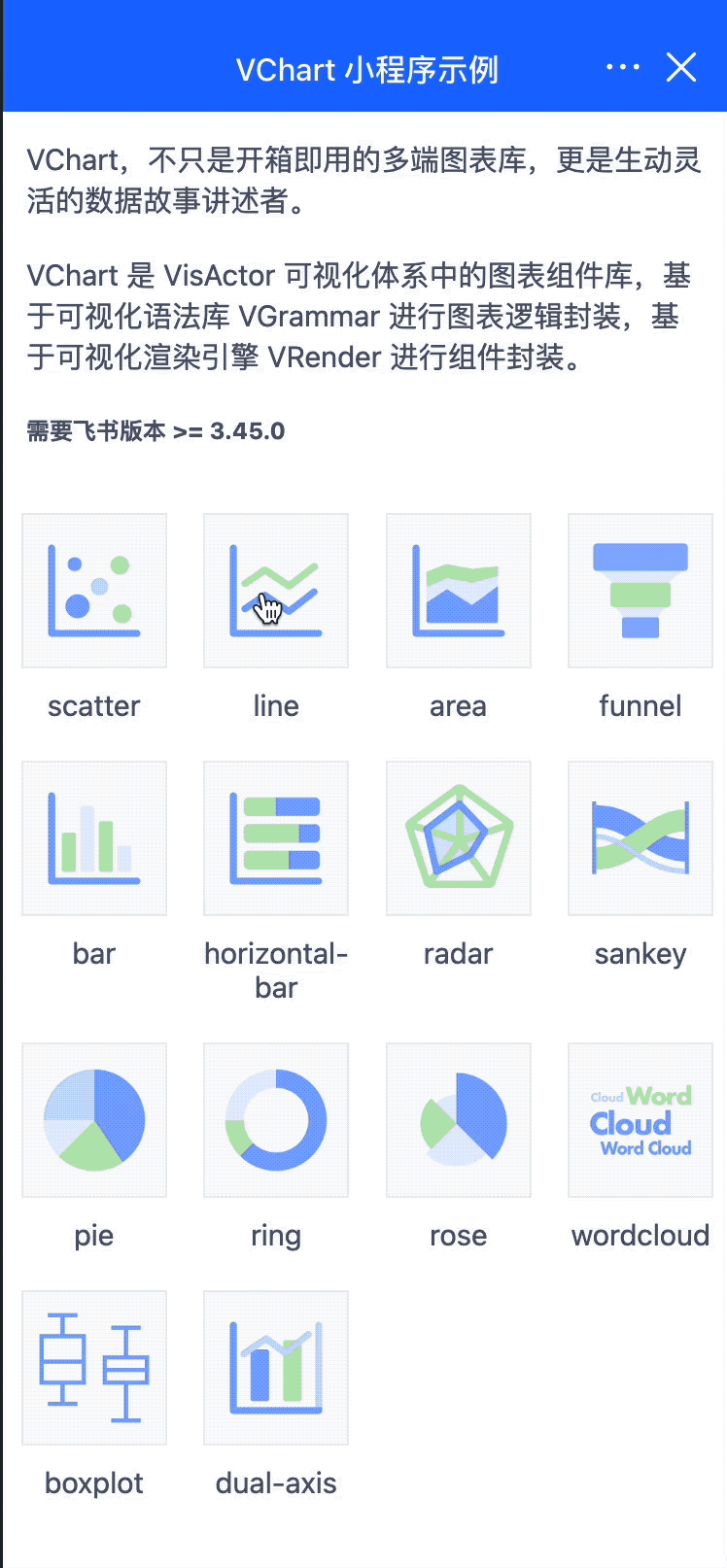Open the three-dot more menu
Screen dimensions: 727x1568
click(622, 67)
